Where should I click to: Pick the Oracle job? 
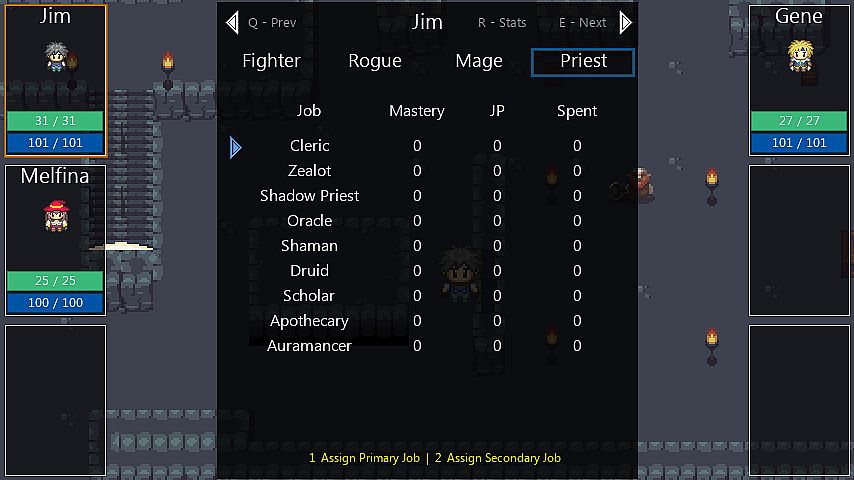pyautogui.click(x=309, y=221)
